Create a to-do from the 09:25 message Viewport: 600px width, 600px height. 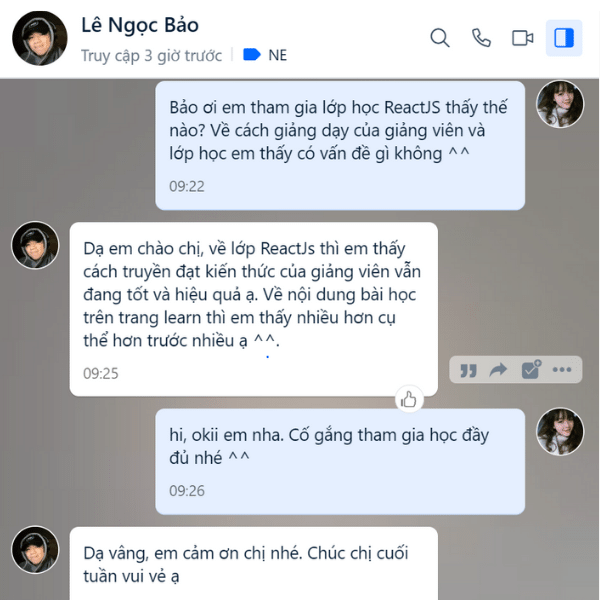(x=531, y=370)
